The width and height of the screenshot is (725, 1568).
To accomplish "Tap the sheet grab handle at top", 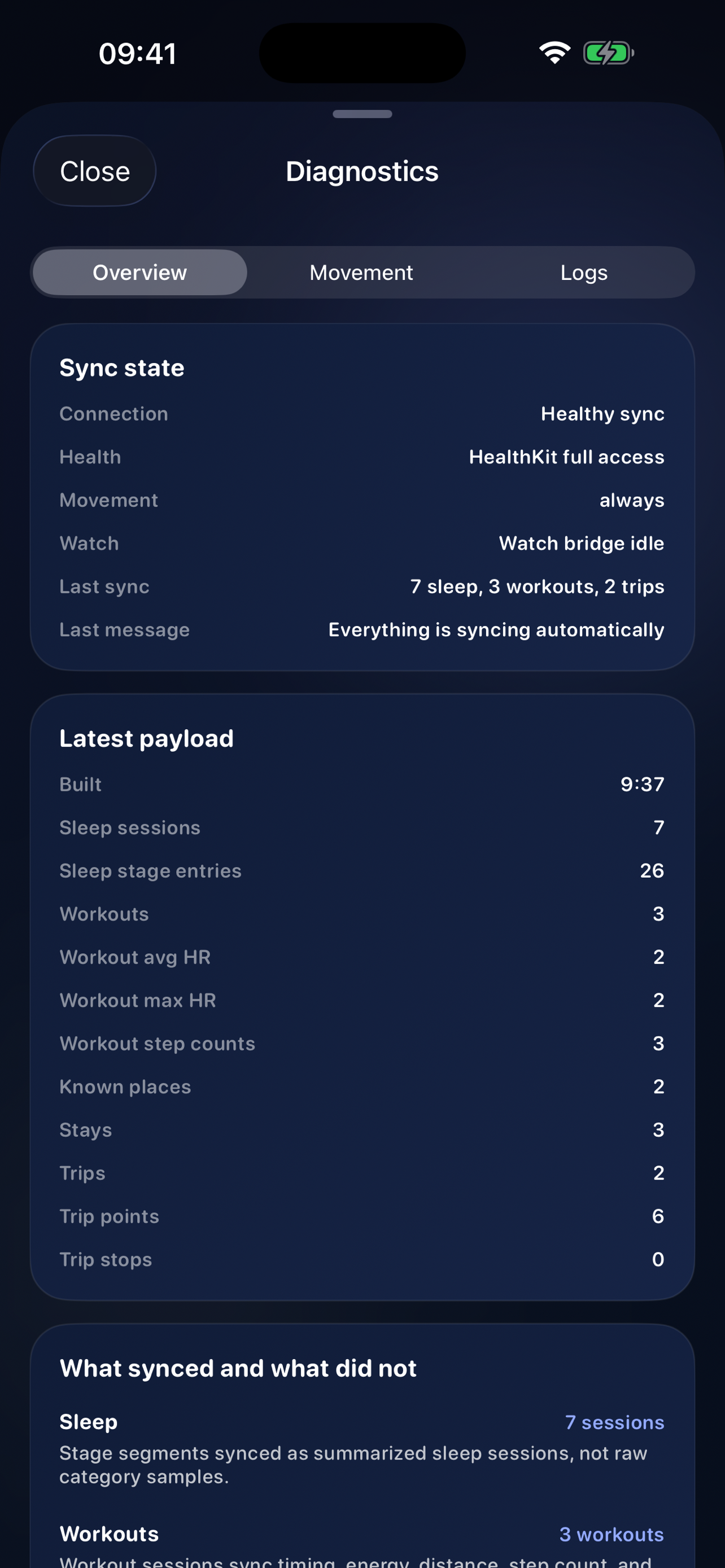I will pos(362,114).
